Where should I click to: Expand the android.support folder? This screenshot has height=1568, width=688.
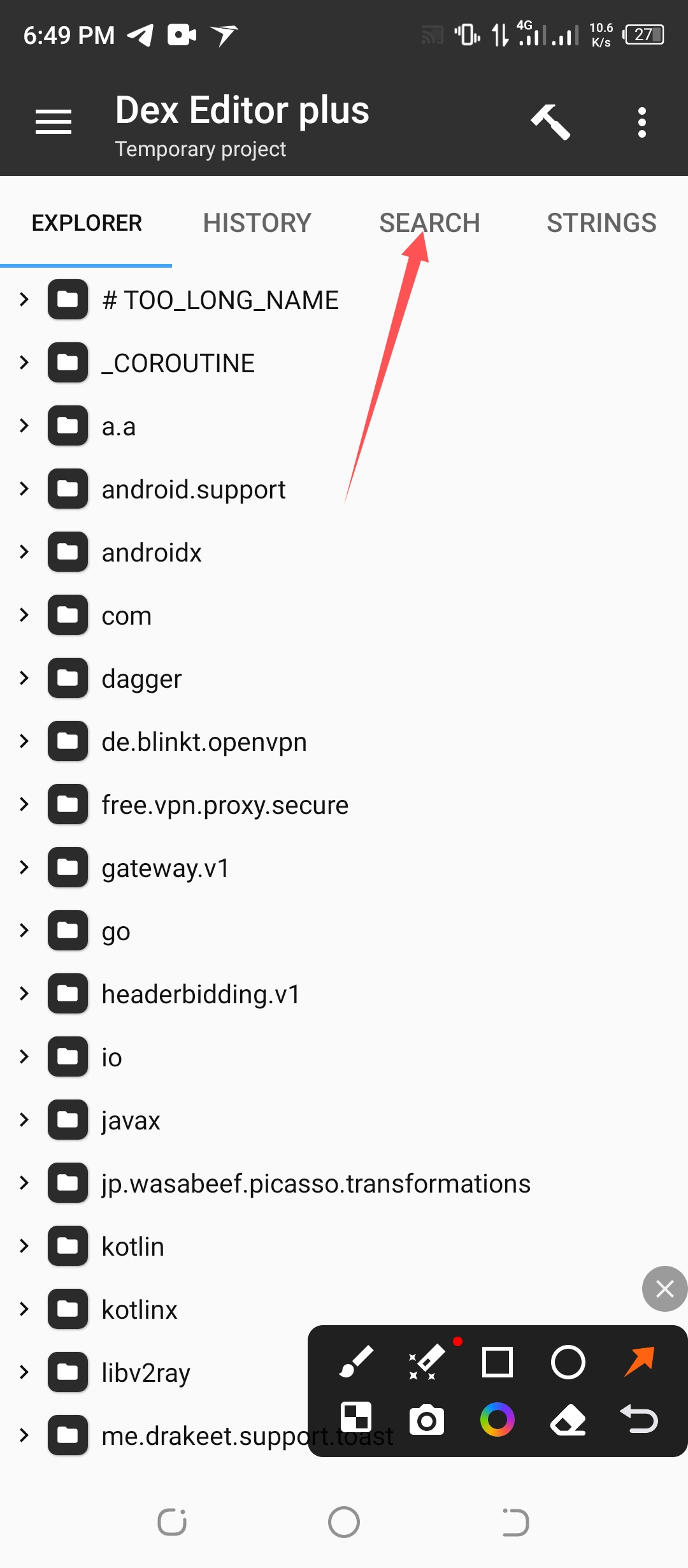pyautogui.click(x=24, y=489)
